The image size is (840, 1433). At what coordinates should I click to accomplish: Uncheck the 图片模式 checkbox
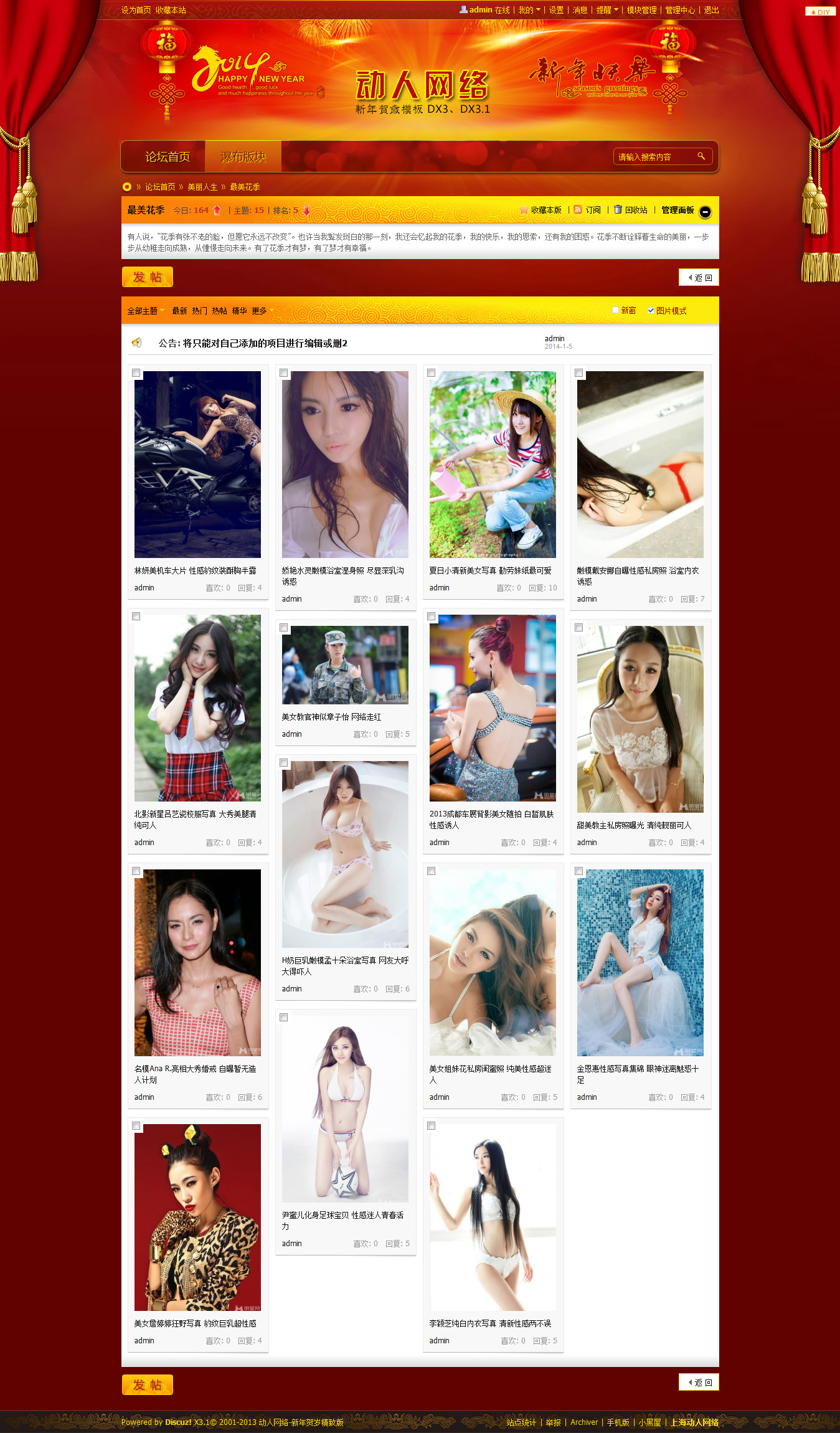(x=651, y=310)
